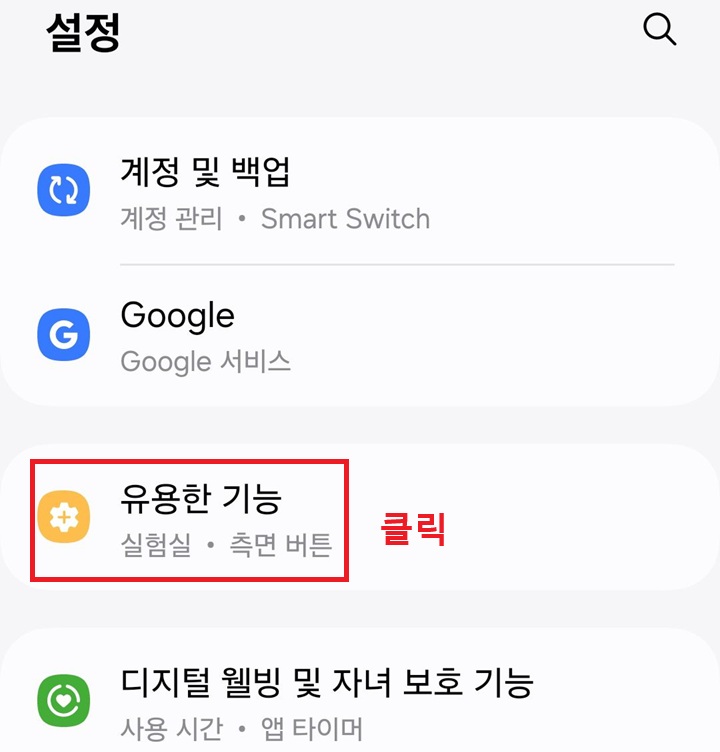Tap the search magnifier icon
The height and width of the screenshot is (752, 720).
click(660, 30)
